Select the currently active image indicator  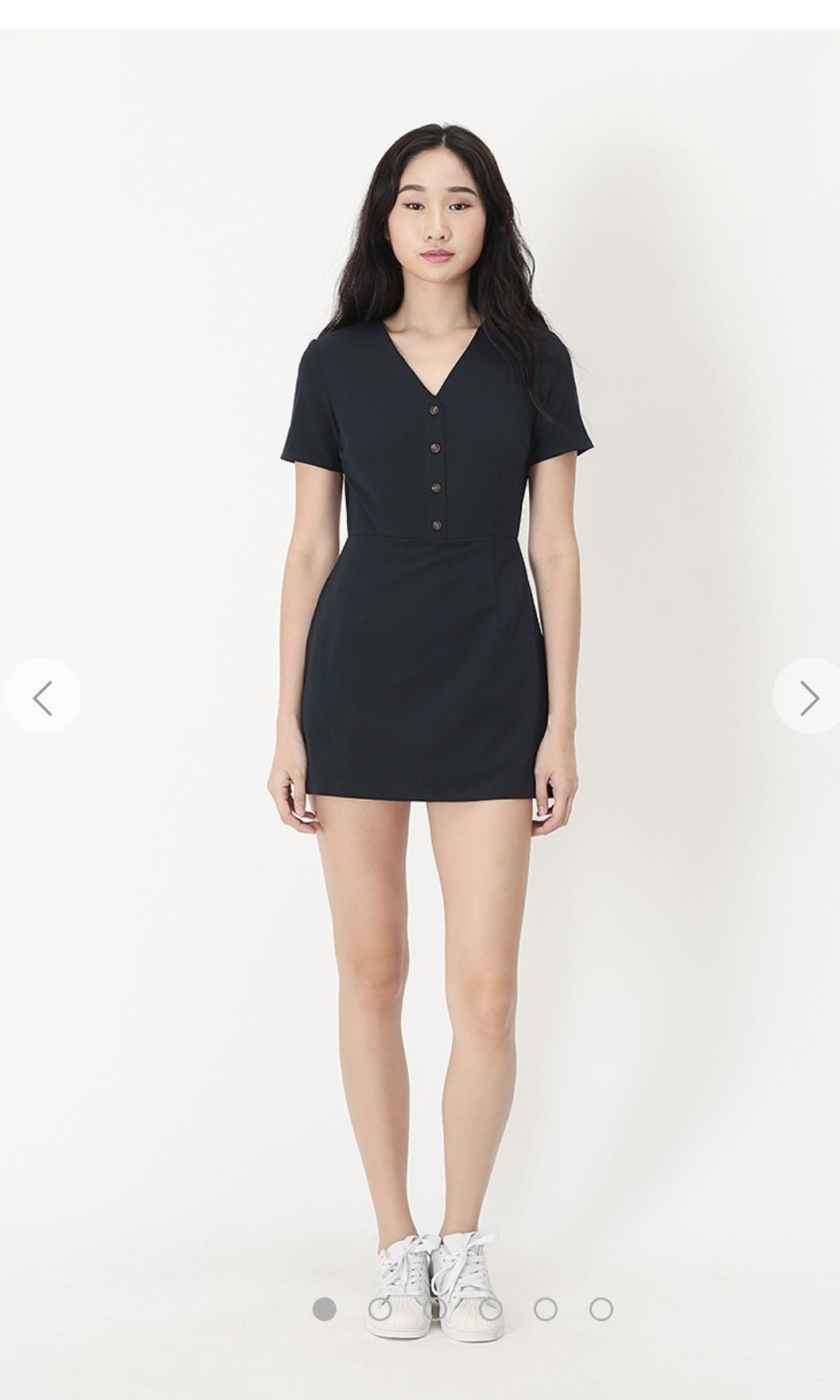pyautogui.click(x=324, y=1309)
